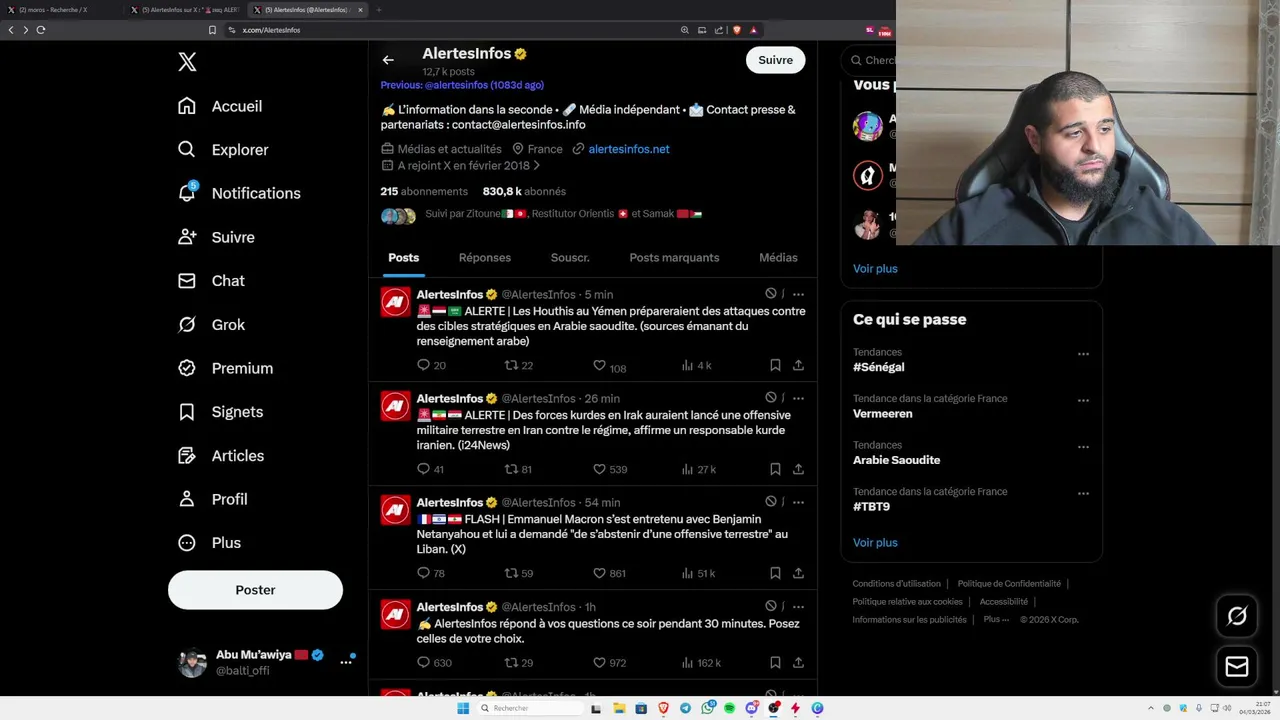Compose a post with the Poster button

pos(255,590)
